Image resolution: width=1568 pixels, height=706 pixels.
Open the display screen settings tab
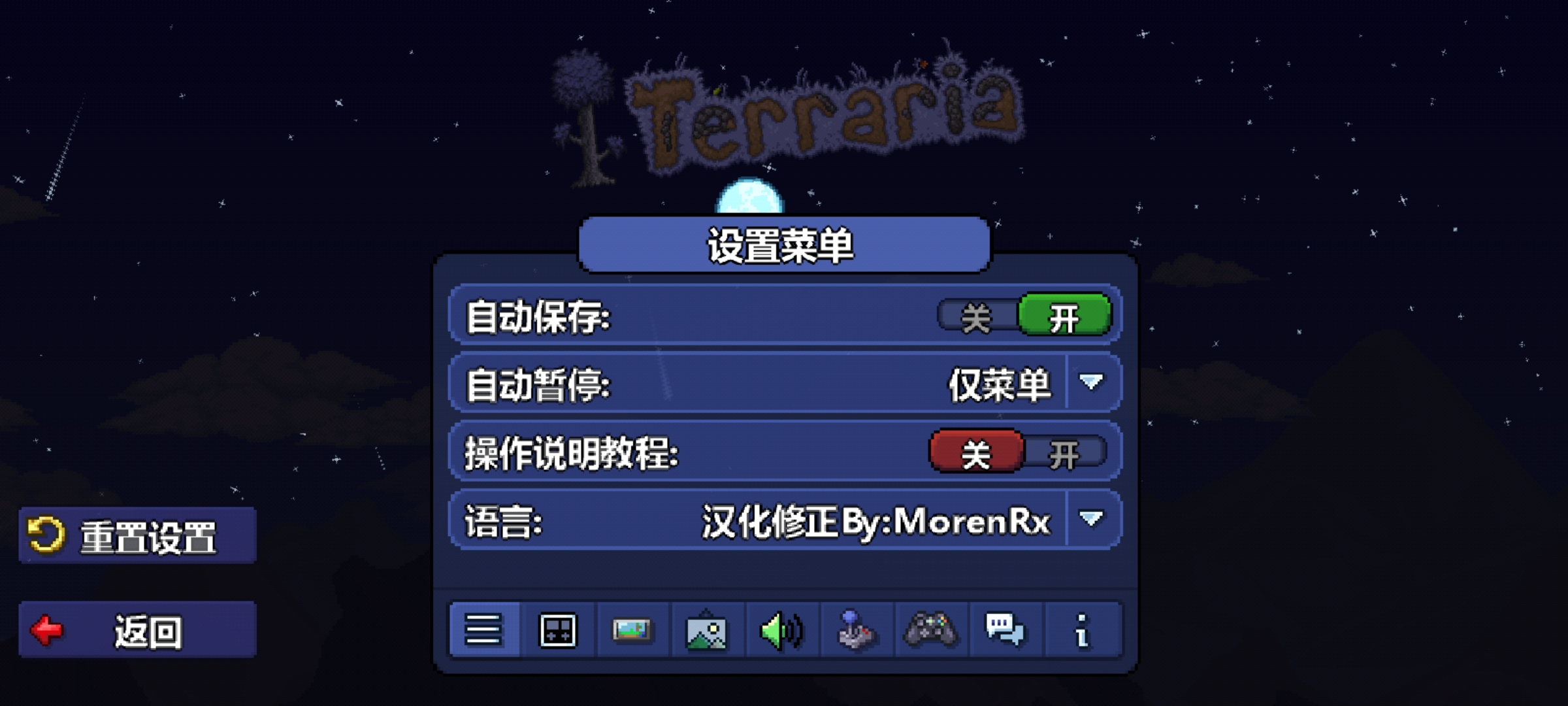(x=631, y=630)
